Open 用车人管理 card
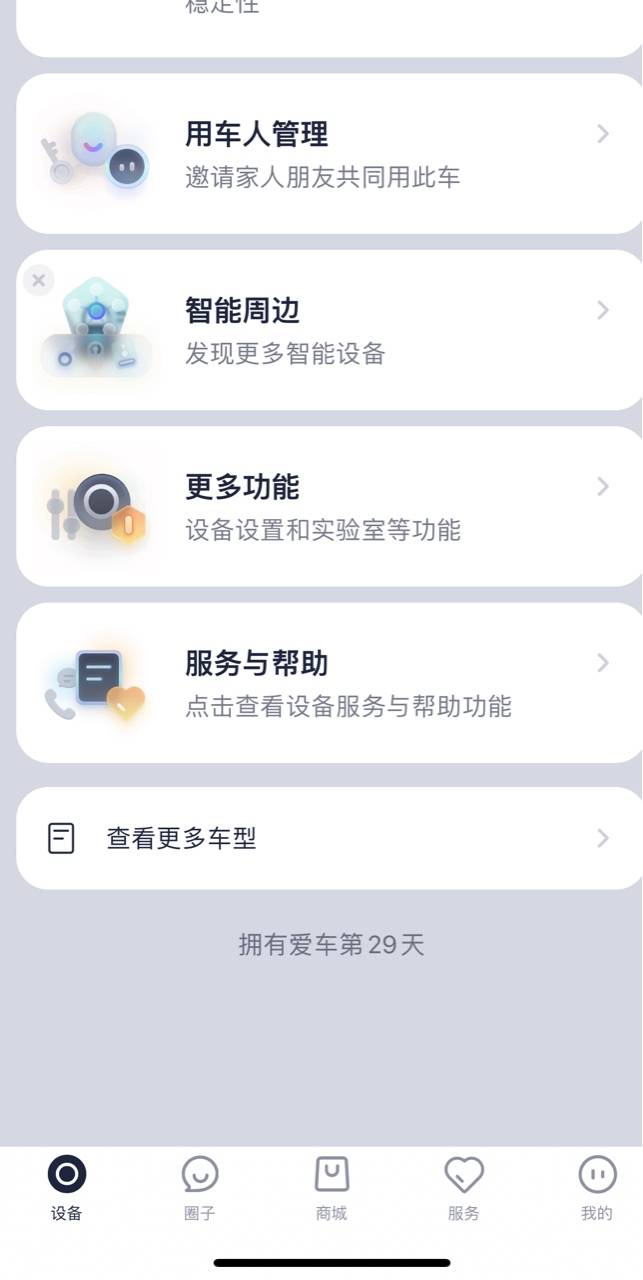 328,154
